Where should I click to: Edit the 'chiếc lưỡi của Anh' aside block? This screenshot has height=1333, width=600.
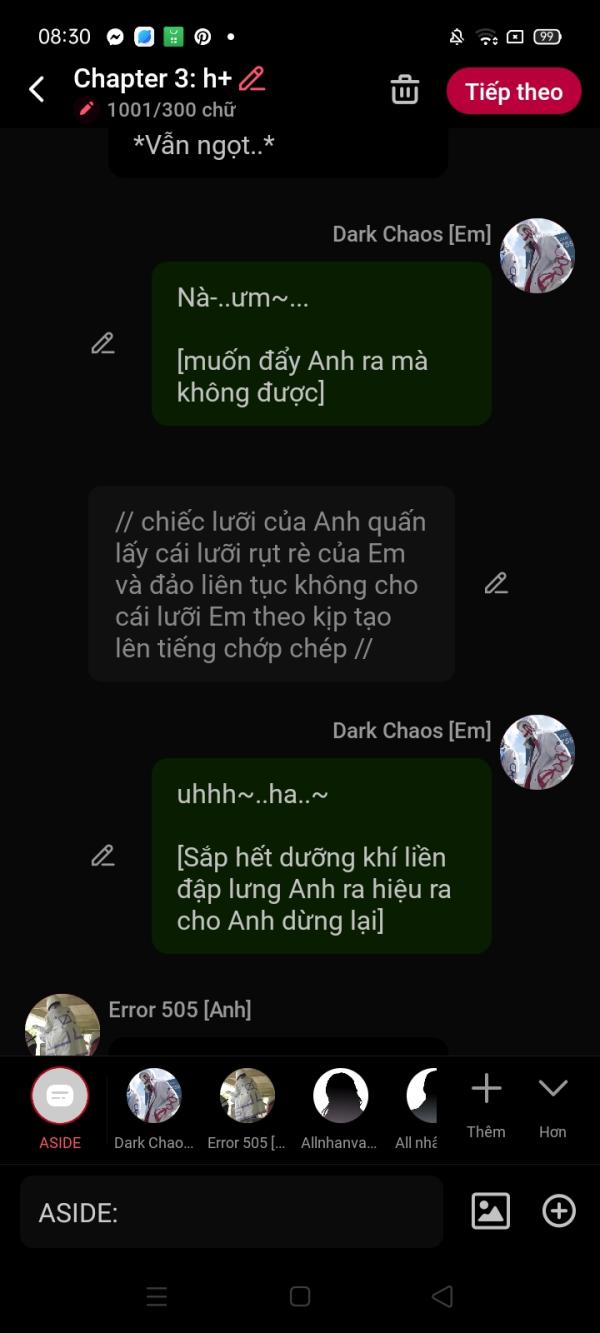click(496, 584)
